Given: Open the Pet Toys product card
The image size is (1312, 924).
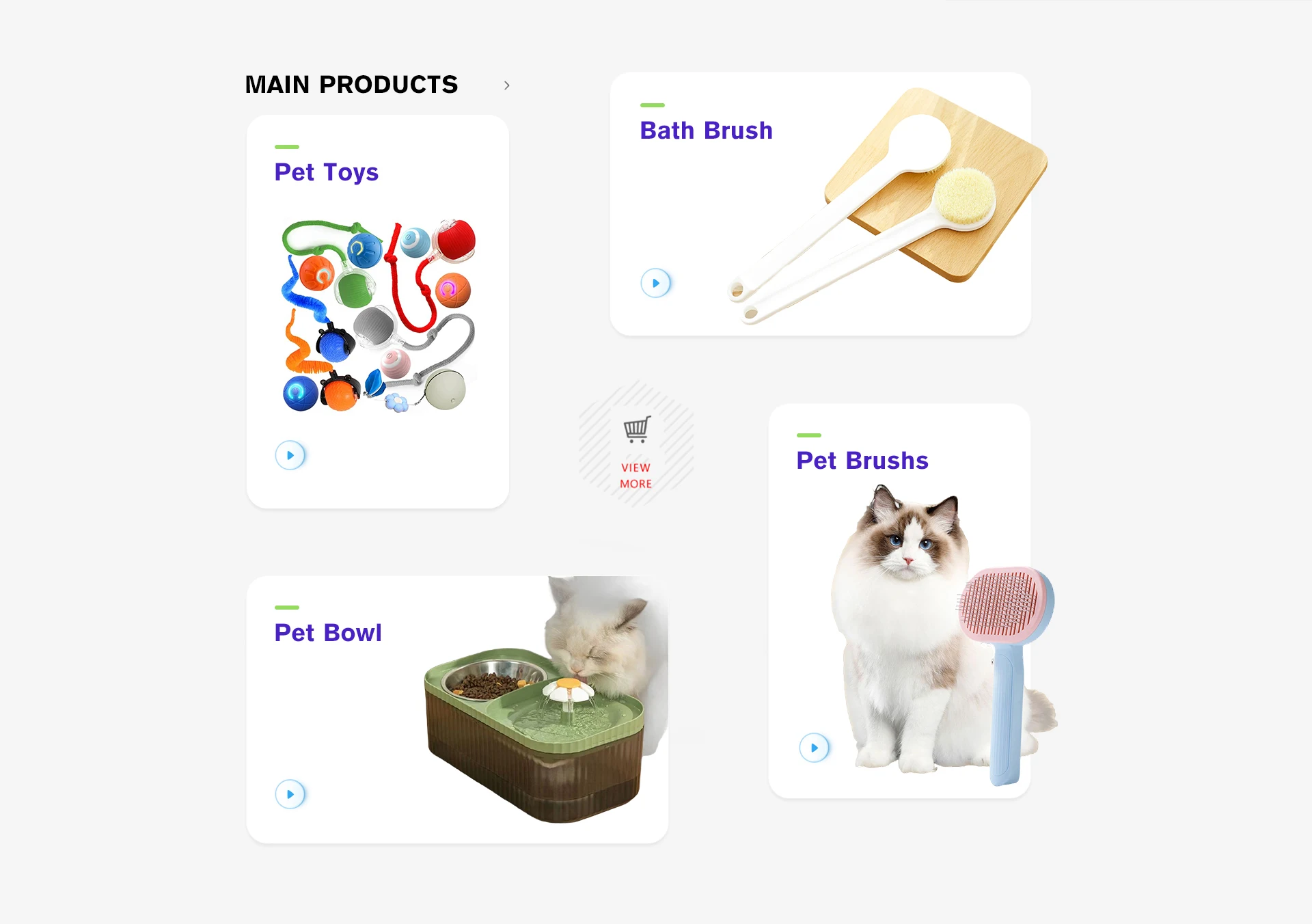Looking at the screenshot, I should click(377, 312).
